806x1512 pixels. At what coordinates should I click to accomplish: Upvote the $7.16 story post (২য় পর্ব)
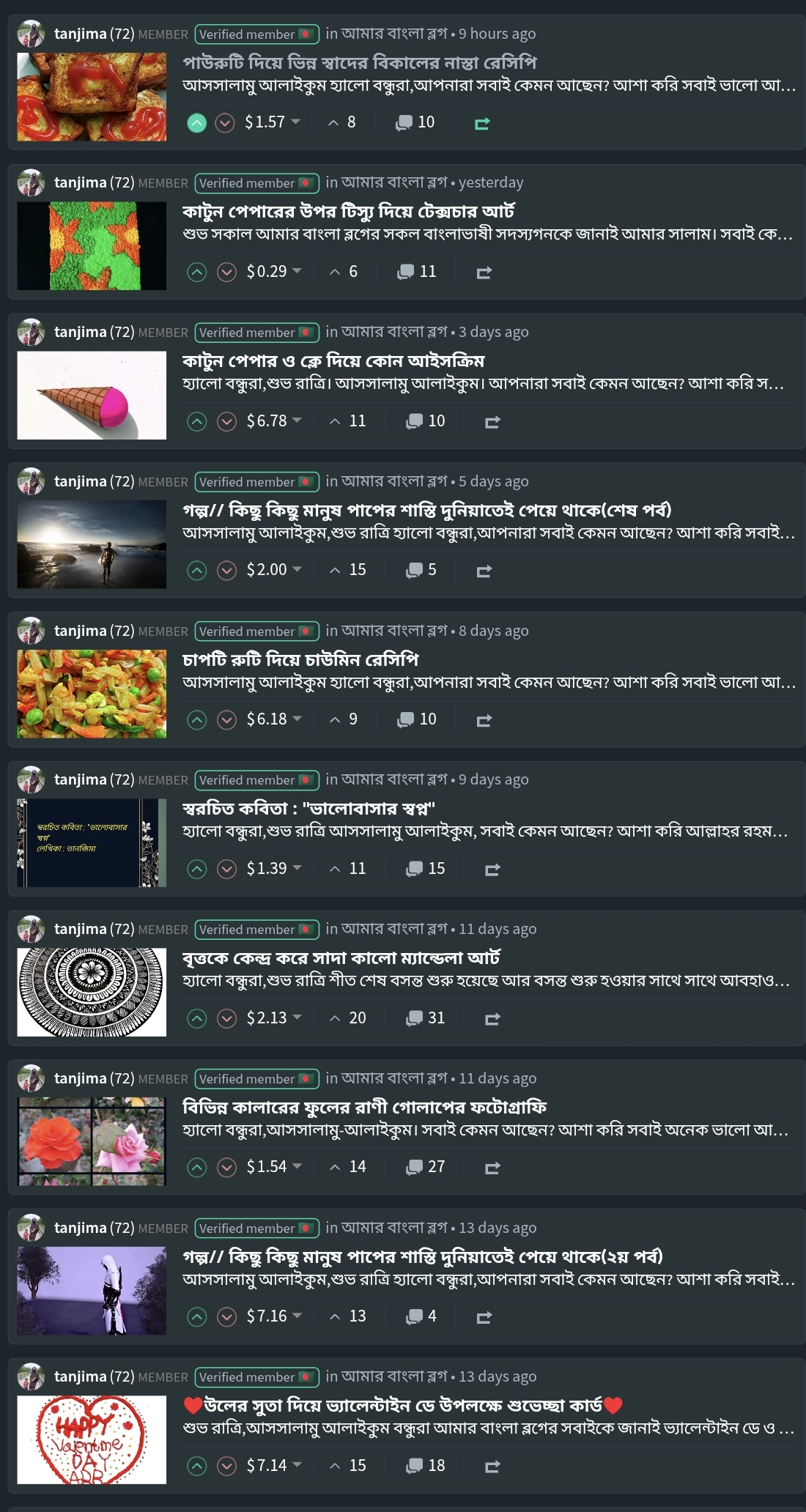[x=196, y=1316]
